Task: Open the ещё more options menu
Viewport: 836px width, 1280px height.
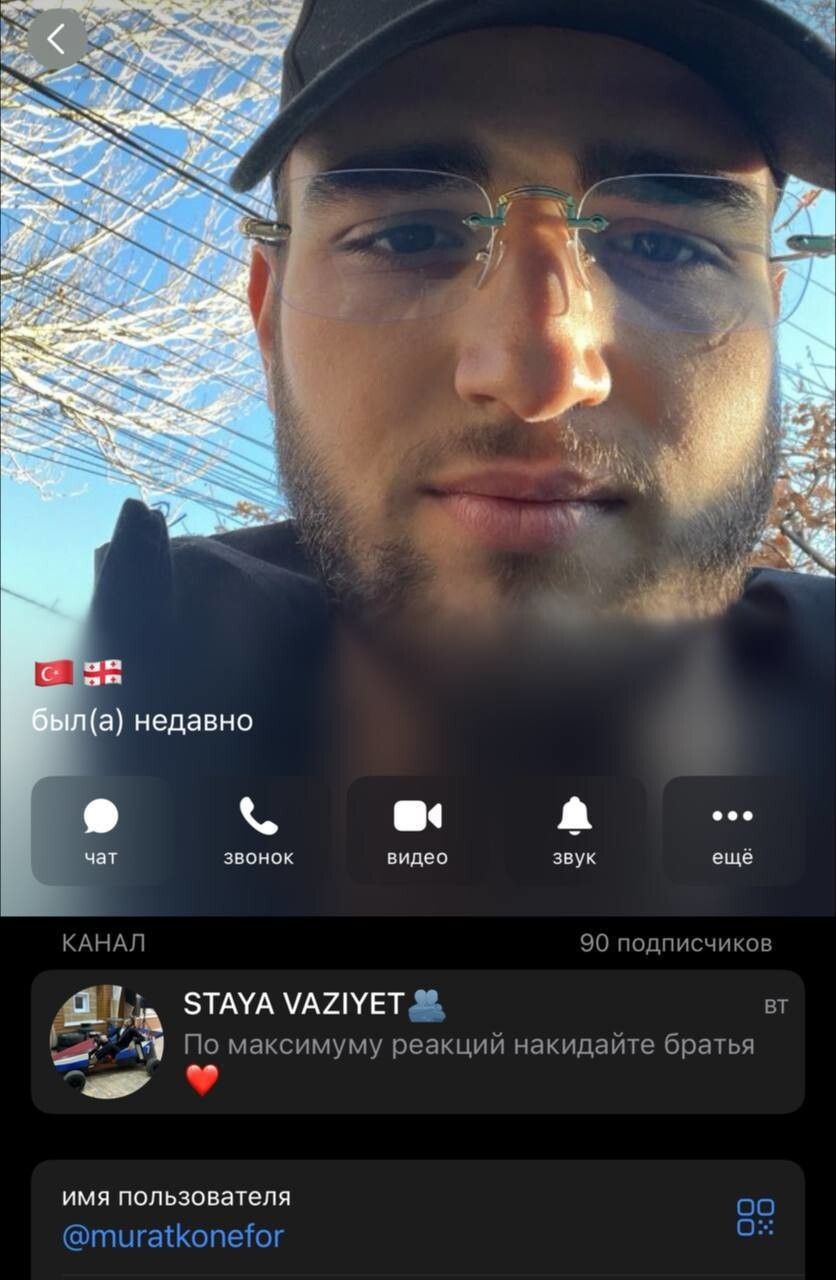Action: pyautogui.click(x=733, y=830)
